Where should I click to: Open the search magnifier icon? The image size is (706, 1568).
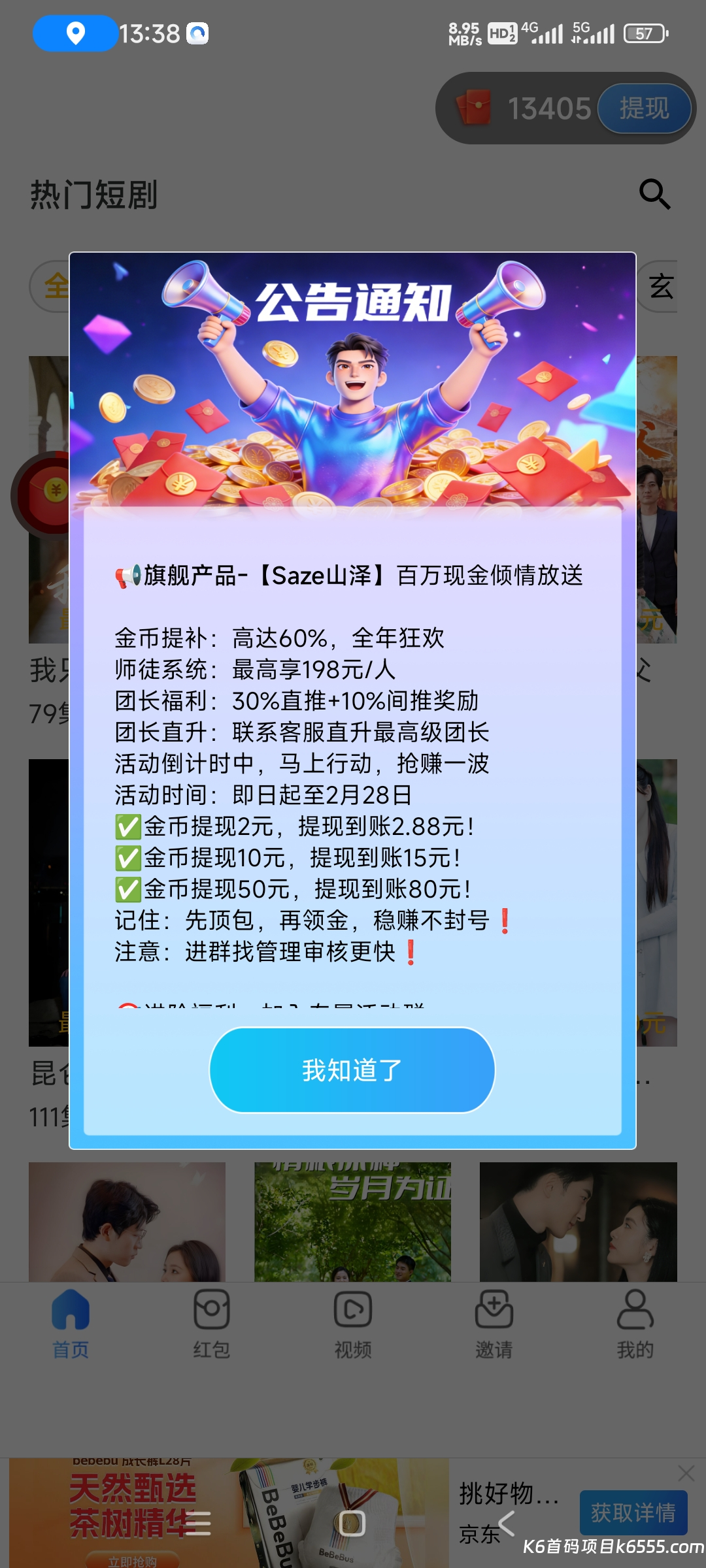pyautogui.click(x=654, y=195)
